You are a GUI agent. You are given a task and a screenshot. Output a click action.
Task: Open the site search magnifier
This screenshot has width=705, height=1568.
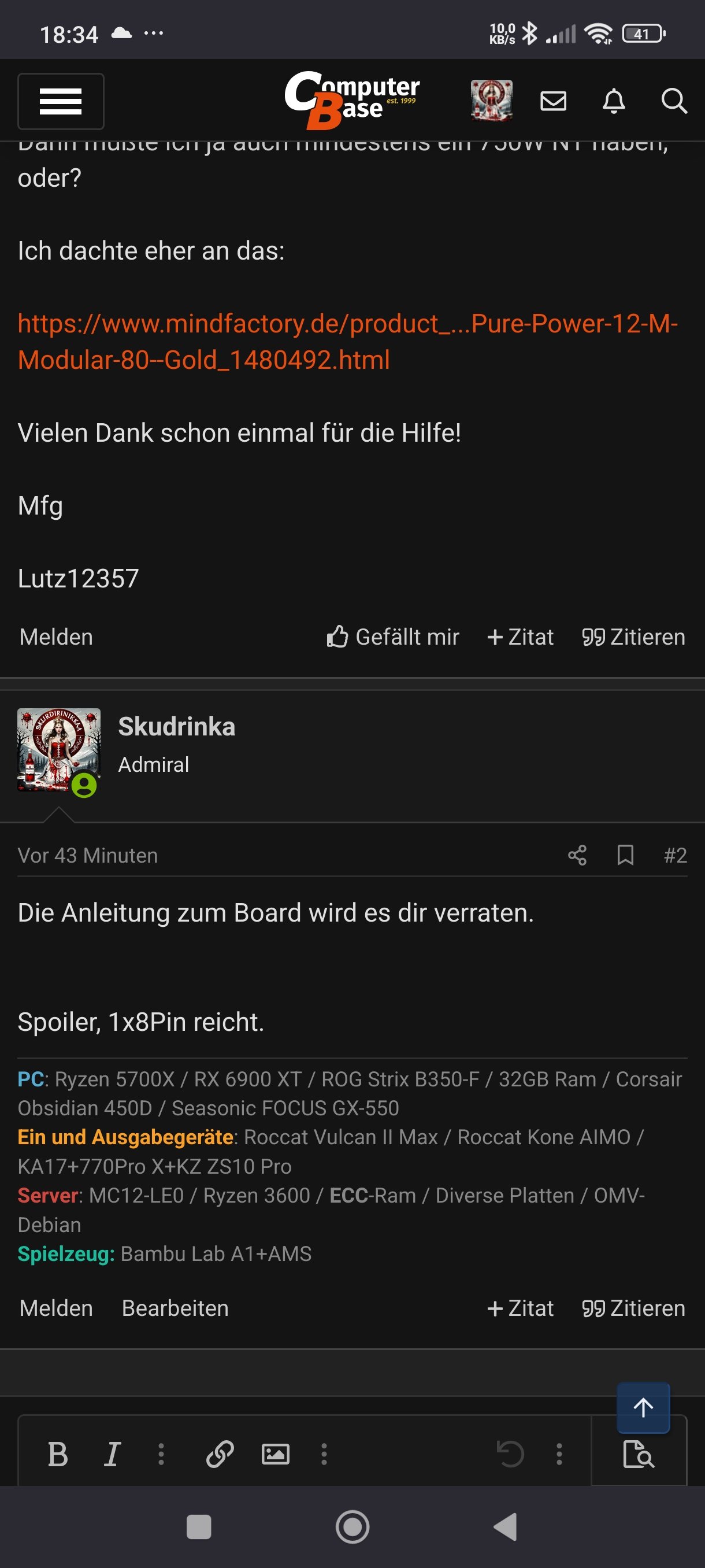point(674,101)
